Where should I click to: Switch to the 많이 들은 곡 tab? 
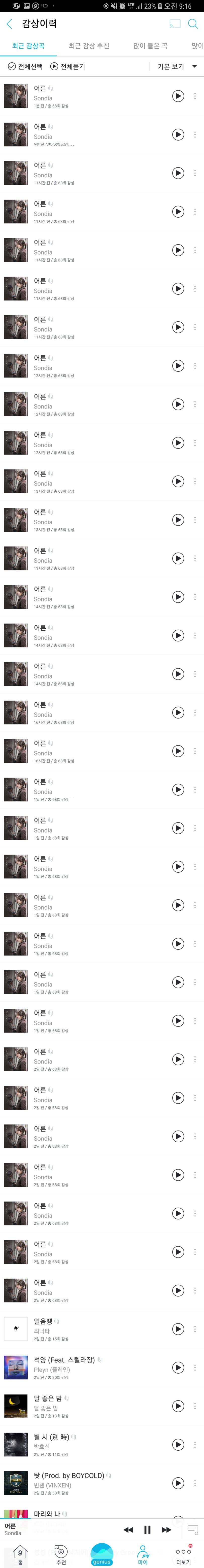(150, 46)
